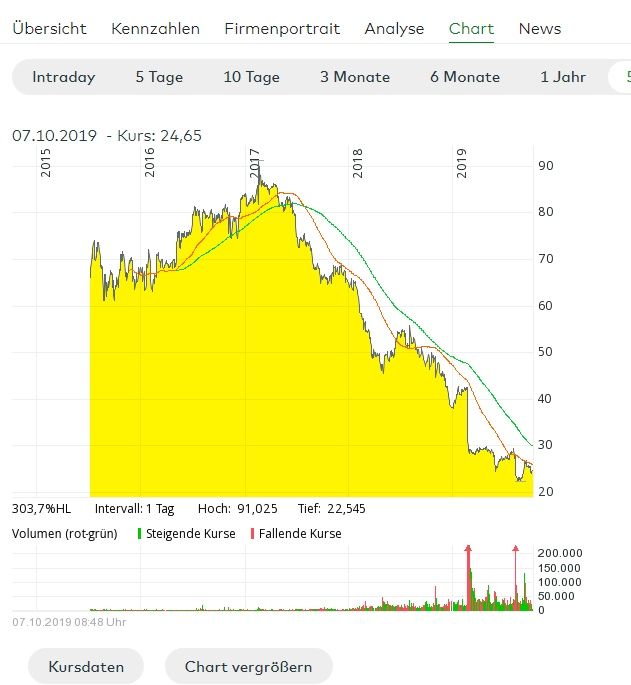Open the Analyse tab

394,29
